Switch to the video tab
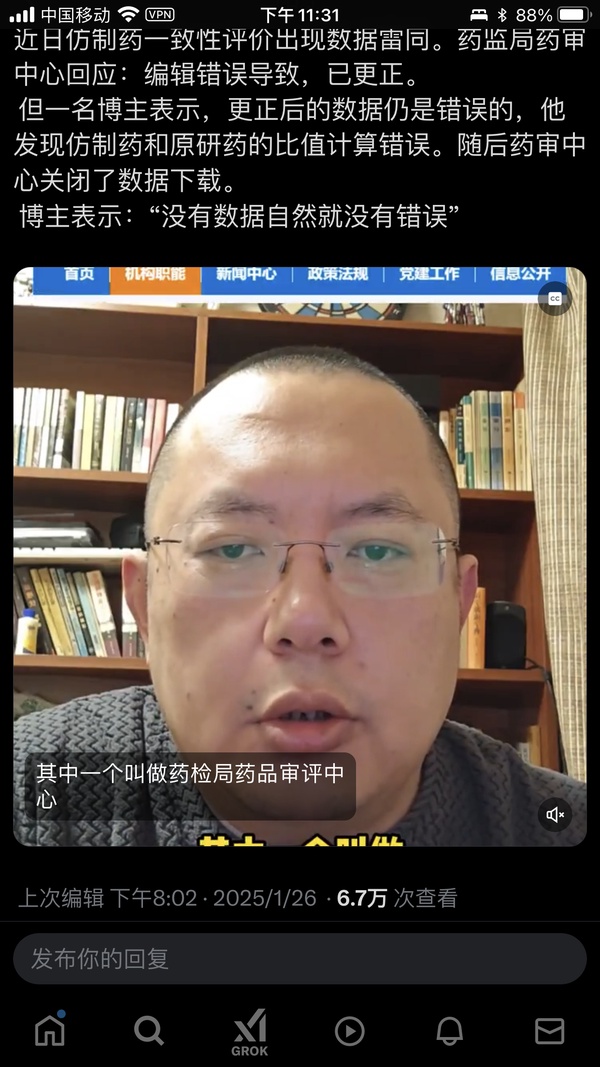 tap(349, 1031)
